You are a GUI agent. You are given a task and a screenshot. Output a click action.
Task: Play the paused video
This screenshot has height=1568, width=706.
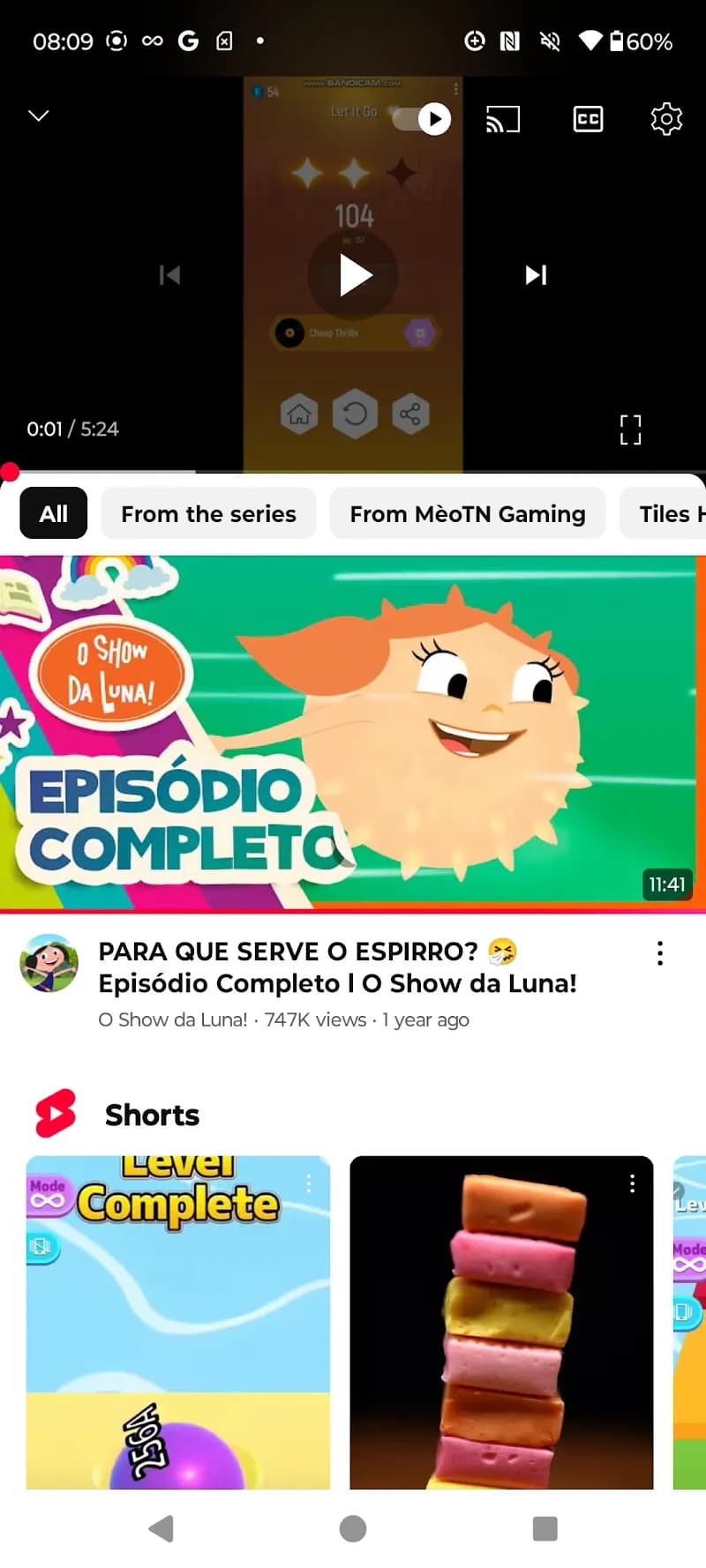[x=354, y=275]
